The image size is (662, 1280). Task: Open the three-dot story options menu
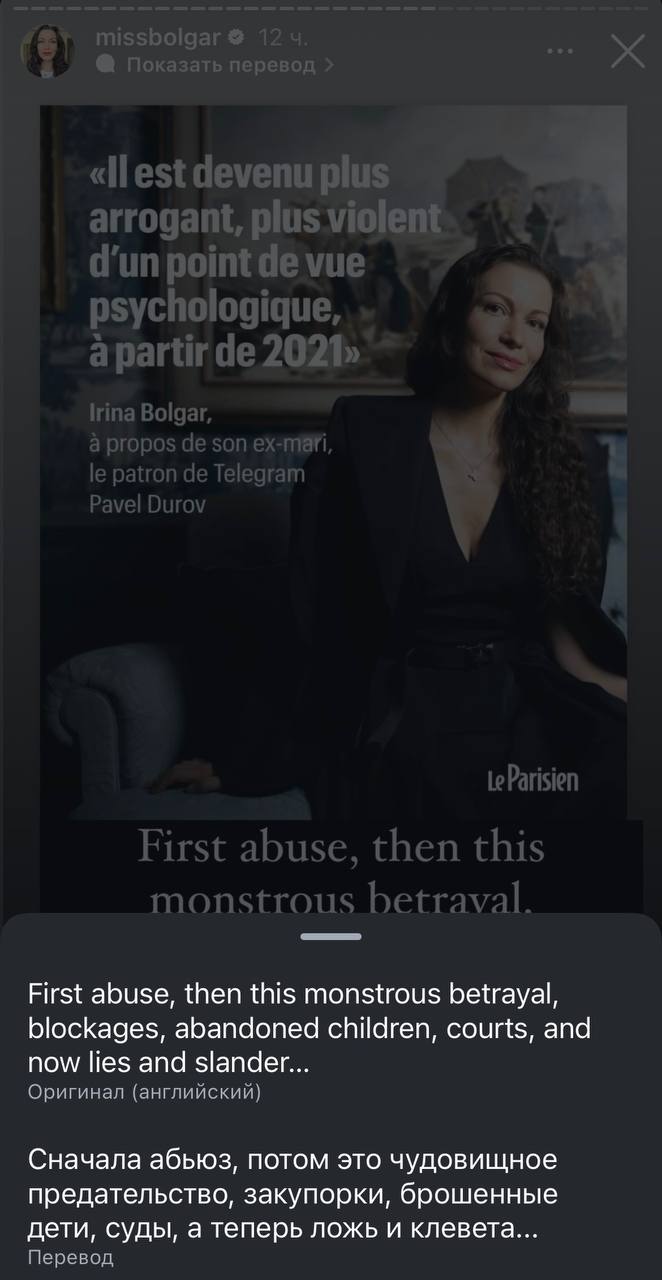coord(565,50)
